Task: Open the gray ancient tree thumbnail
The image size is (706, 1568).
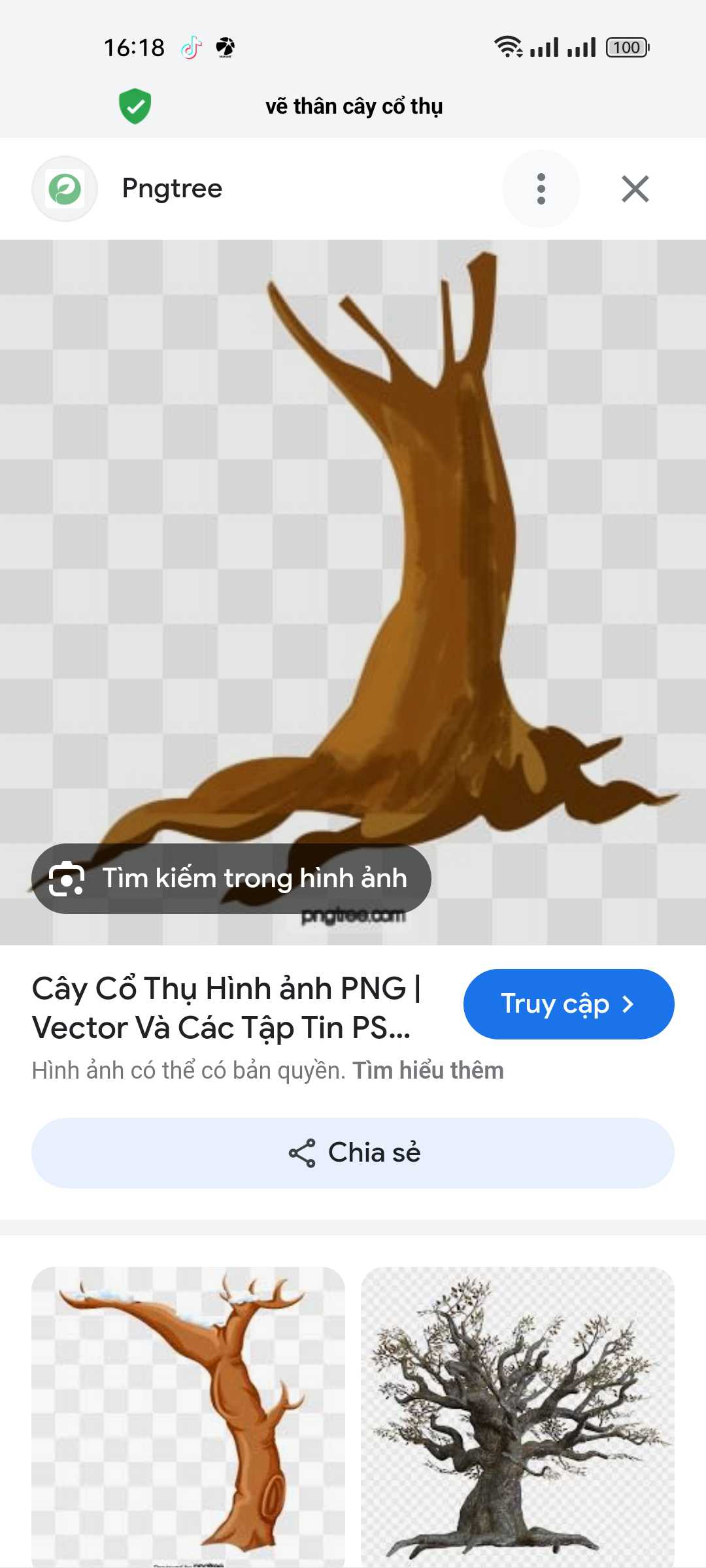Action: point(517,1414)
